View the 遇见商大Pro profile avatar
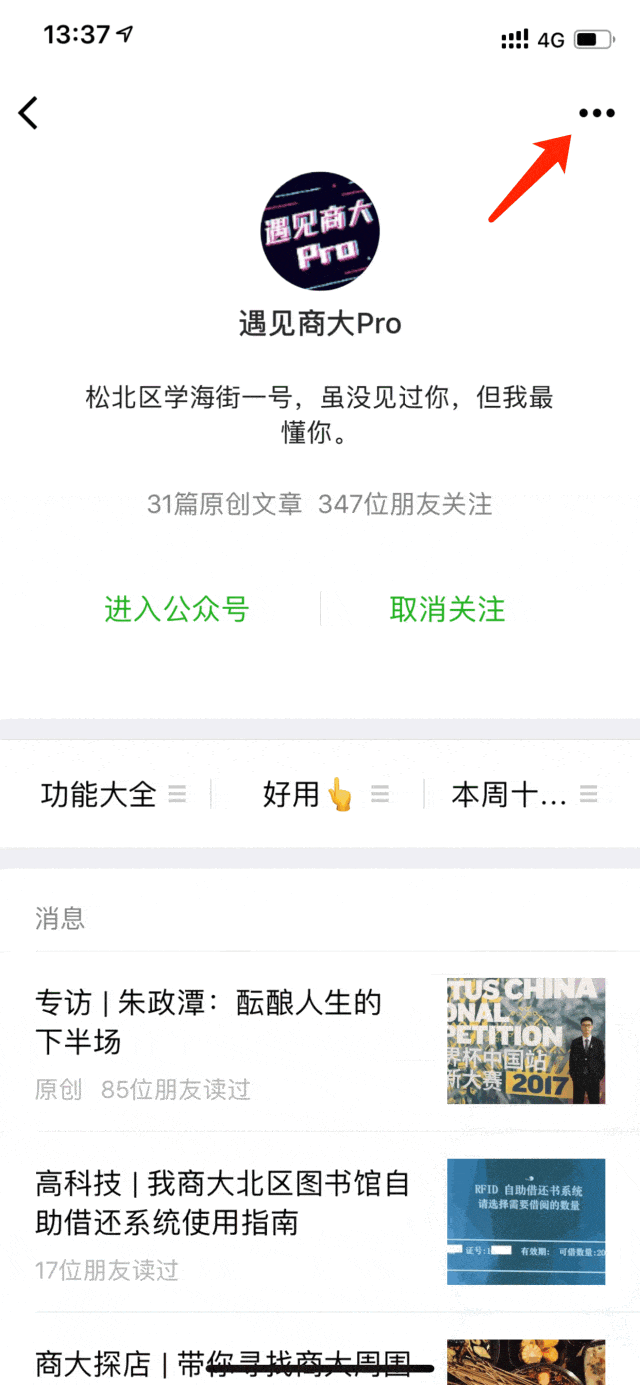Screen dimensions: 640x1385 [320, 232]
